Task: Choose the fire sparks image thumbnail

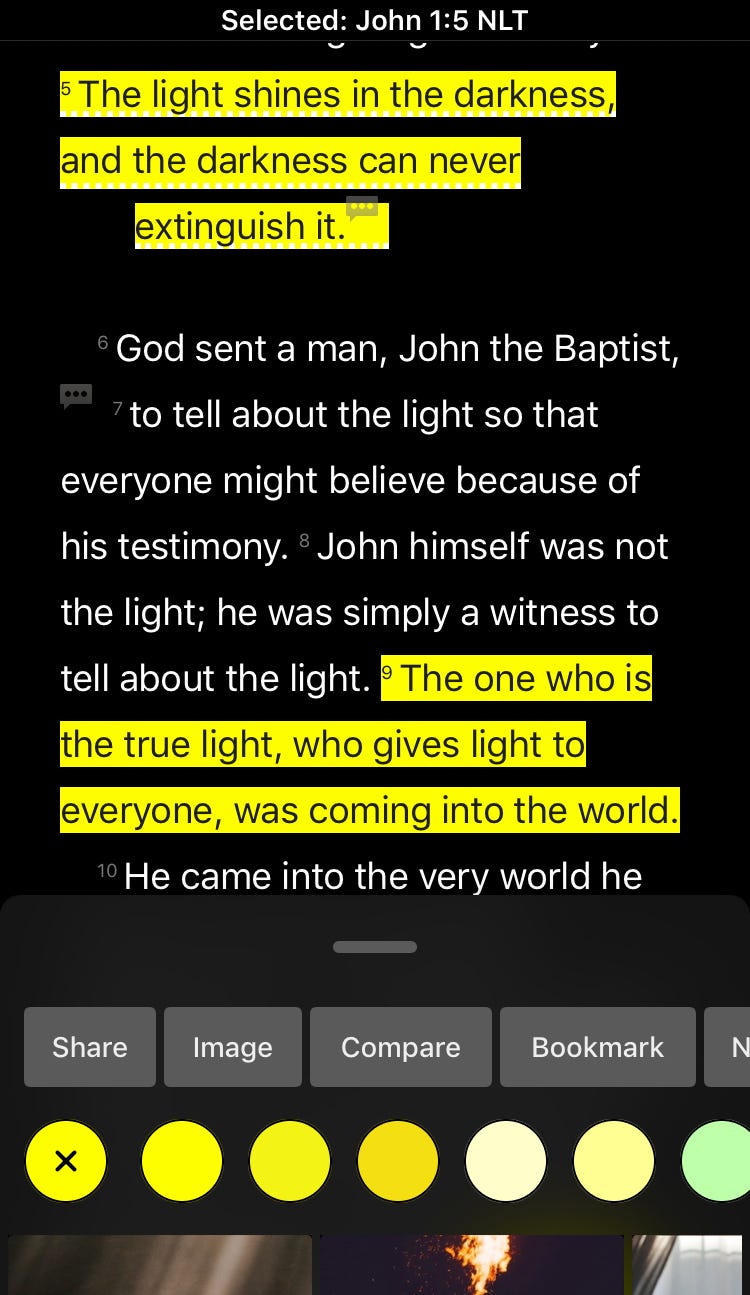Action: [x=472, y=1265]
